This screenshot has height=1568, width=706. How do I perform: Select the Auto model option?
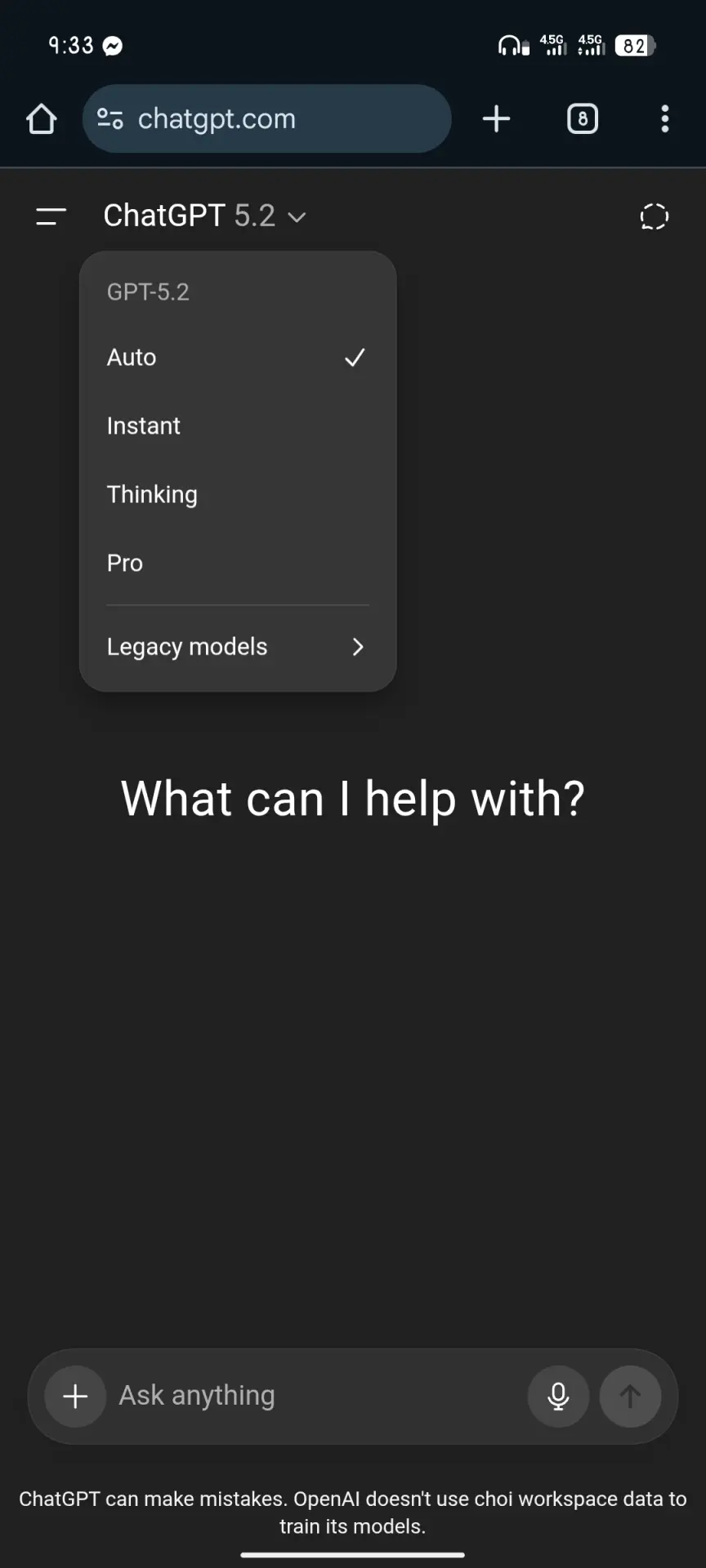238,358
